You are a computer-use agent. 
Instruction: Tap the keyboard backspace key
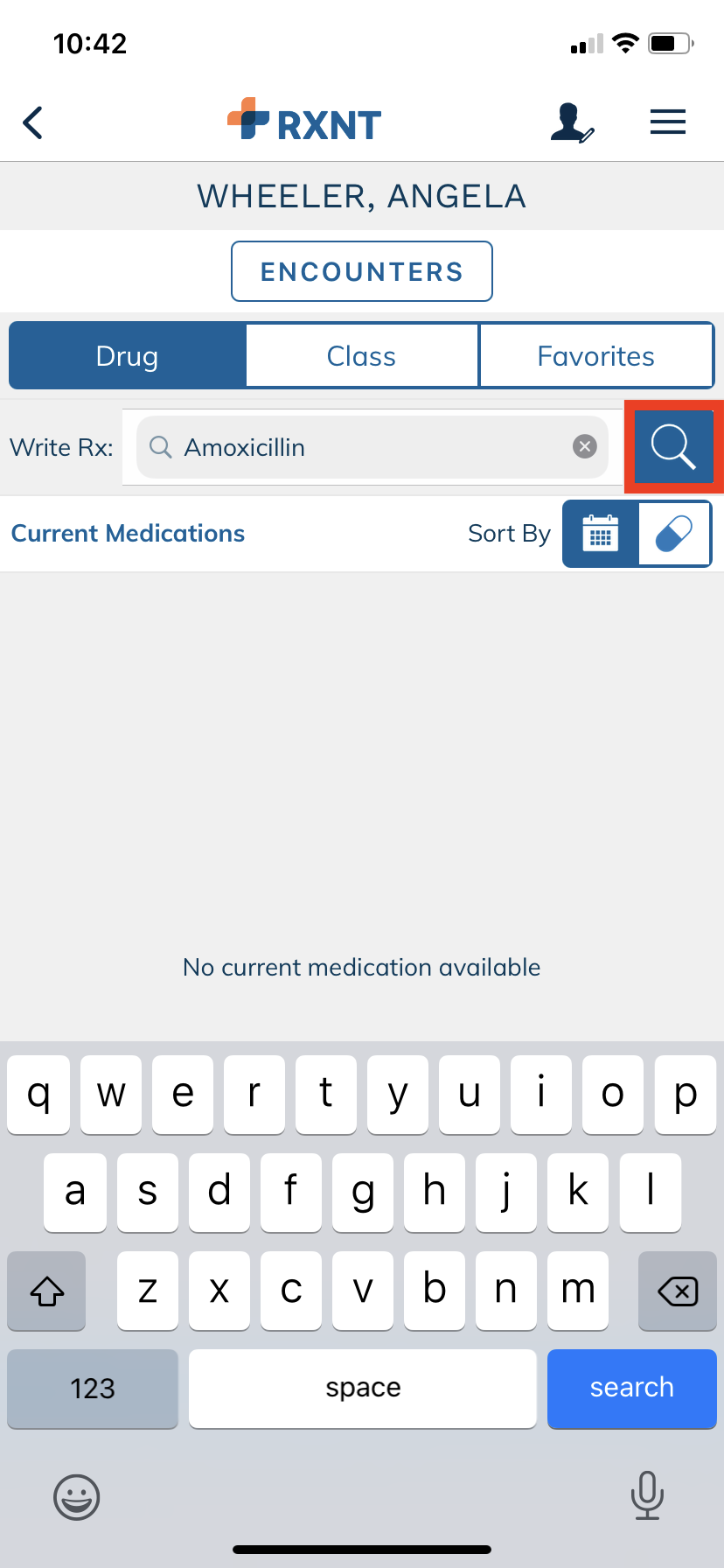tap(678, 1291)
